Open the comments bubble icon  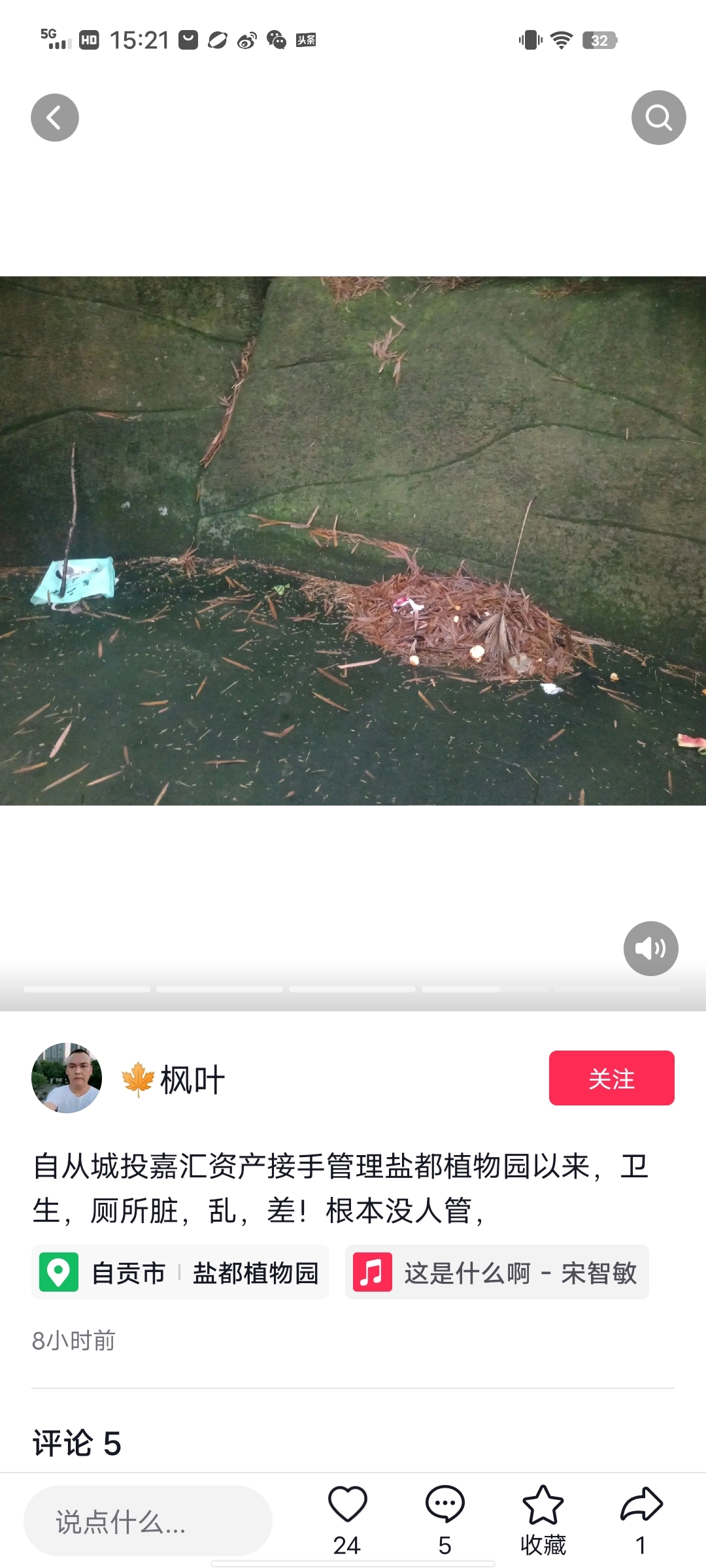(x=445, y=1505)
